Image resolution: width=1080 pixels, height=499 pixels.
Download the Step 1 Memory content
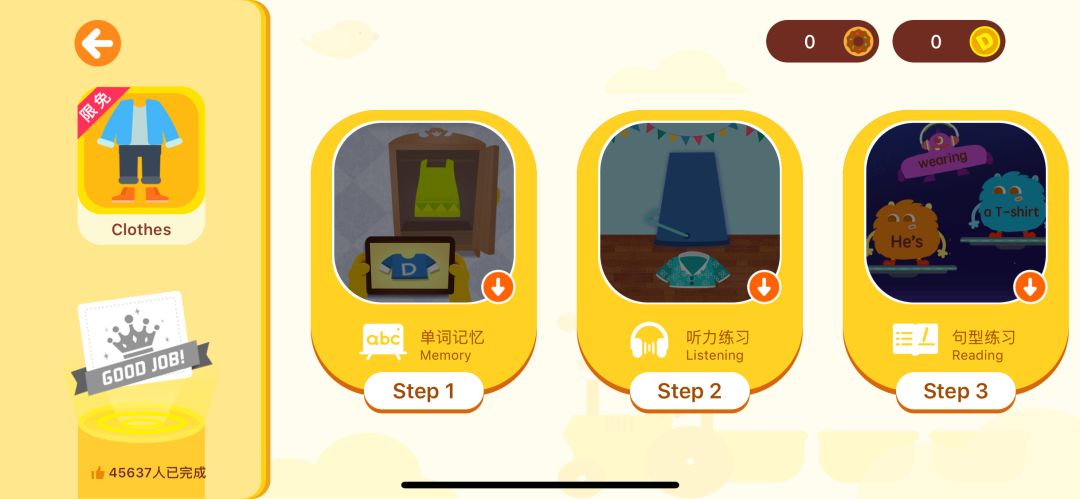498,287
